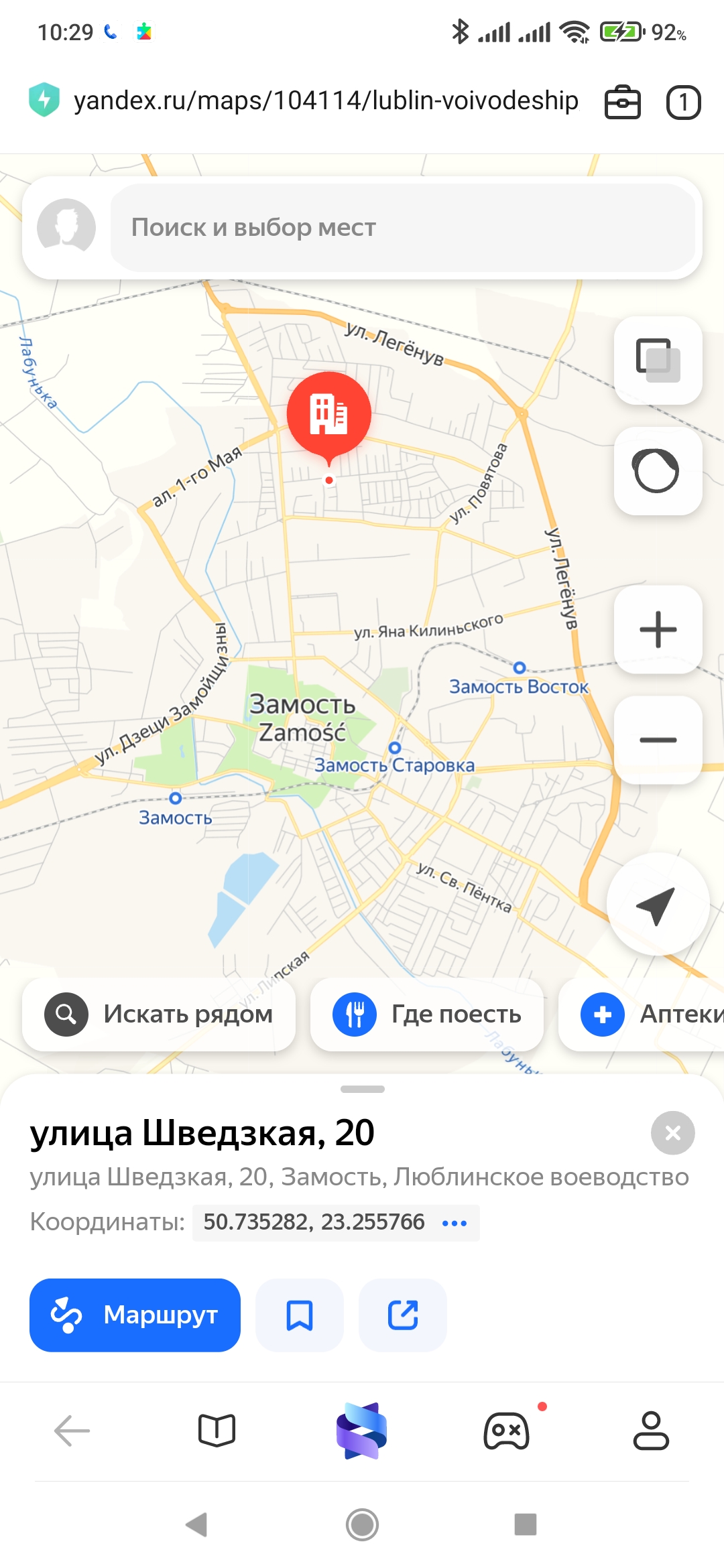Viewport: 724px width, 1568px height.
Task: Open the map layers button
Action: [x=658, y=361]
